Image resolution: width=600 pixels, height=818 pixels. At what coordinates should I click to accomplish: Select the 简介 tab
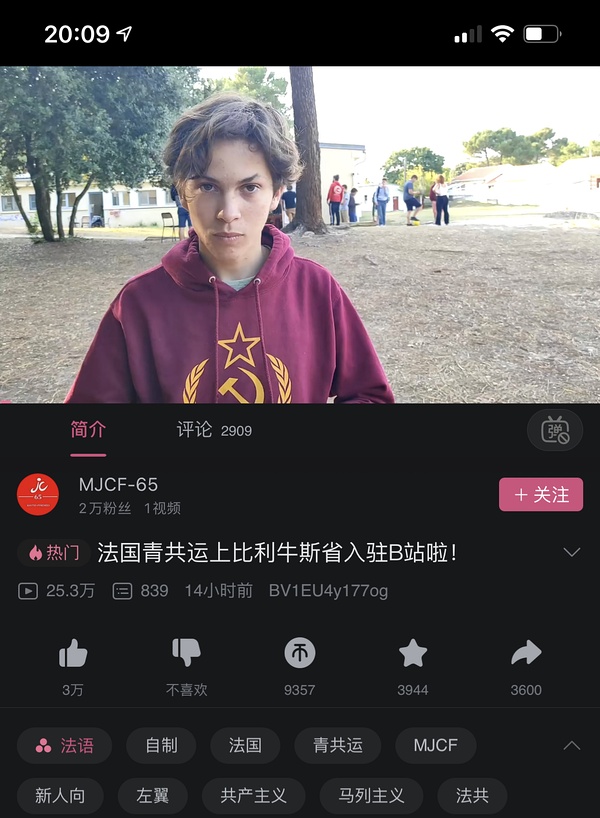click(x=88, y=430)
